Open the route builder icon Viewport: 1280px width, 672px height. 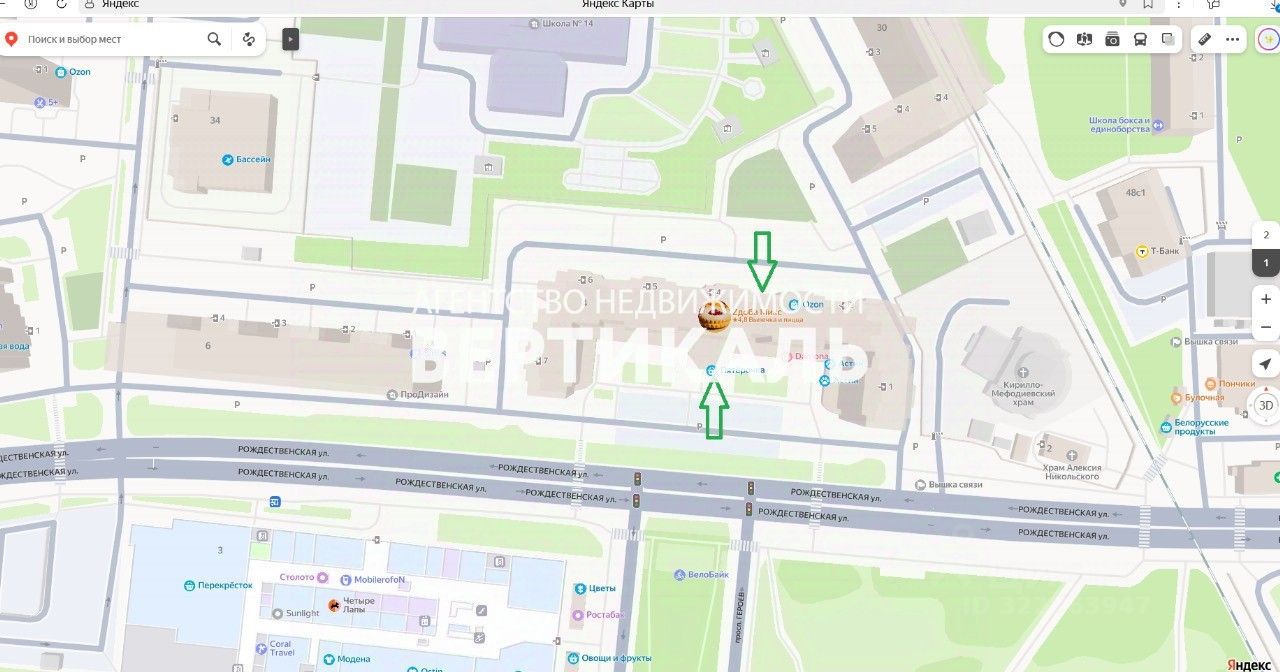click(249, 39)
